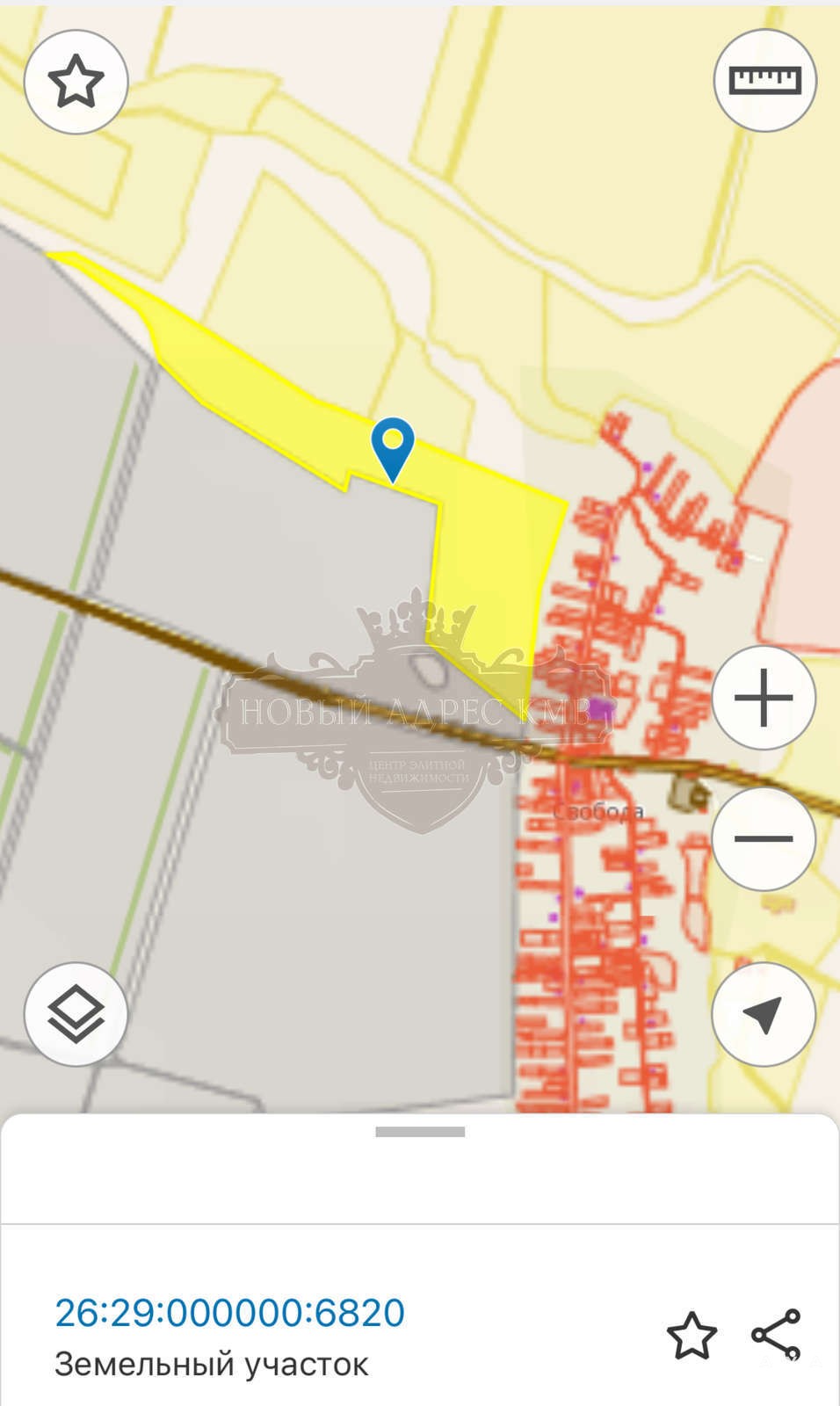Viewport: 840px width, 1406px height.
Task: Tap the bottom sheet drag handle
Action: pyautogui.click(x=420, y=1132)
